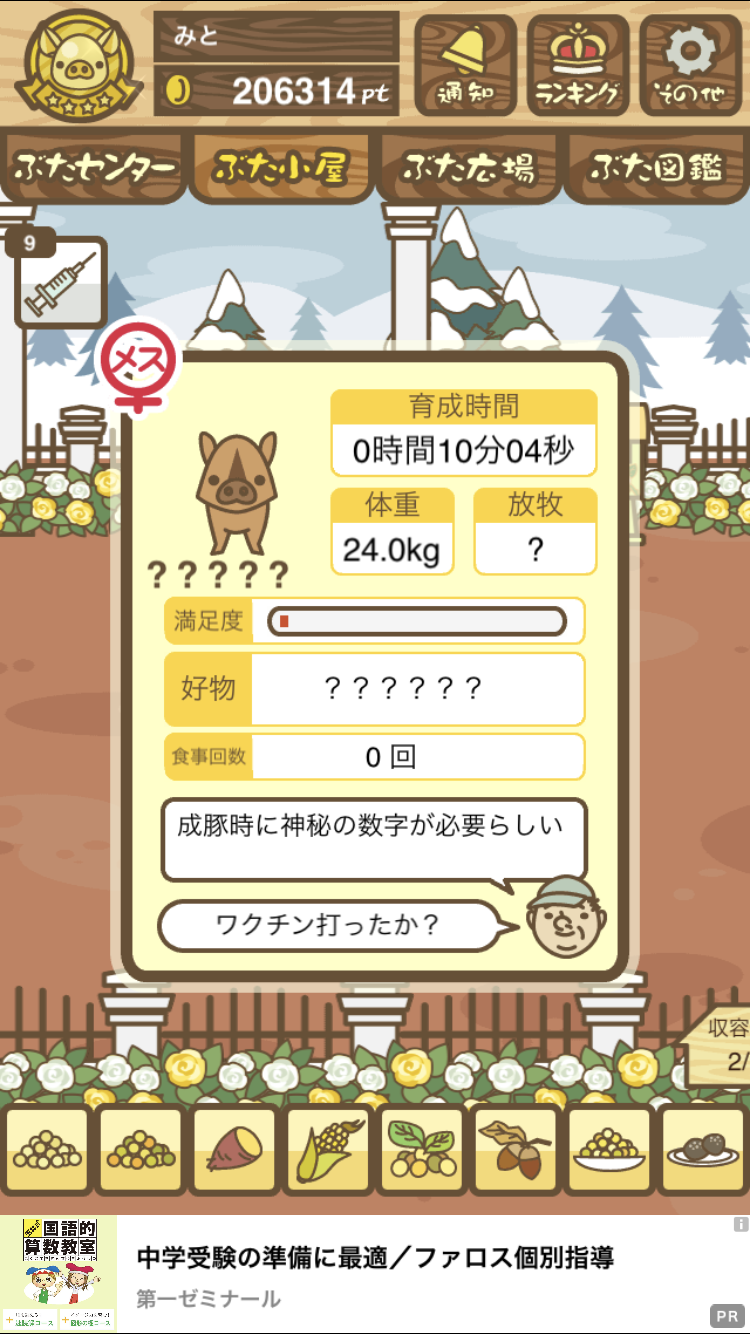The width and height of the screenshot is (750, 1334).
Task: Tap the ad info icon
Action: coord(740,1224)
